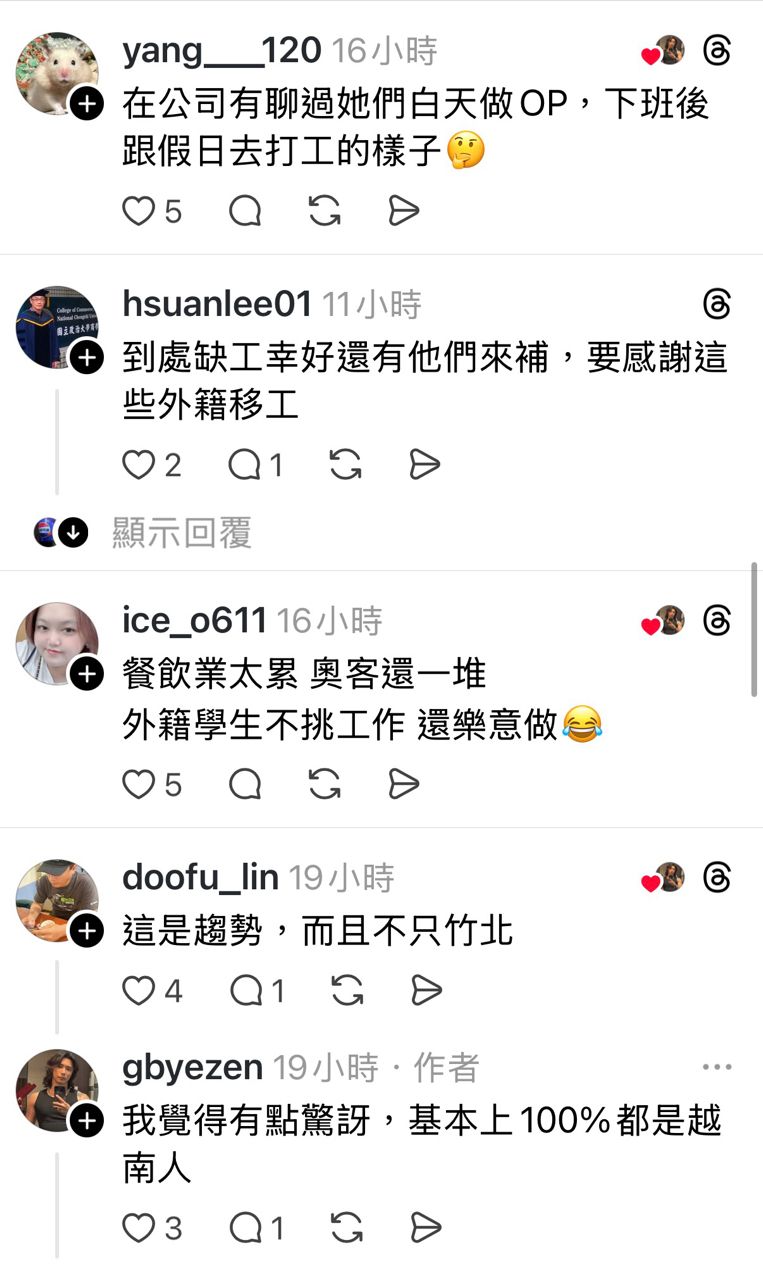Share hsuanlee01's comment via send icon

pos(425,465)
